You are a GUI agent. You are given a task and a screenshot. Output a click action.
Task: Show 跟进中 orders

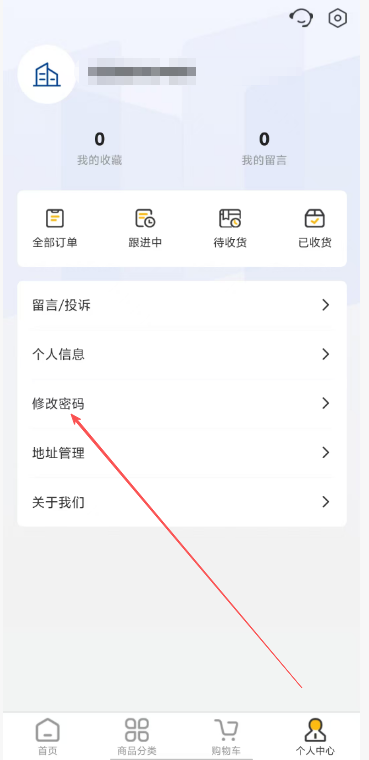point(145,228)
